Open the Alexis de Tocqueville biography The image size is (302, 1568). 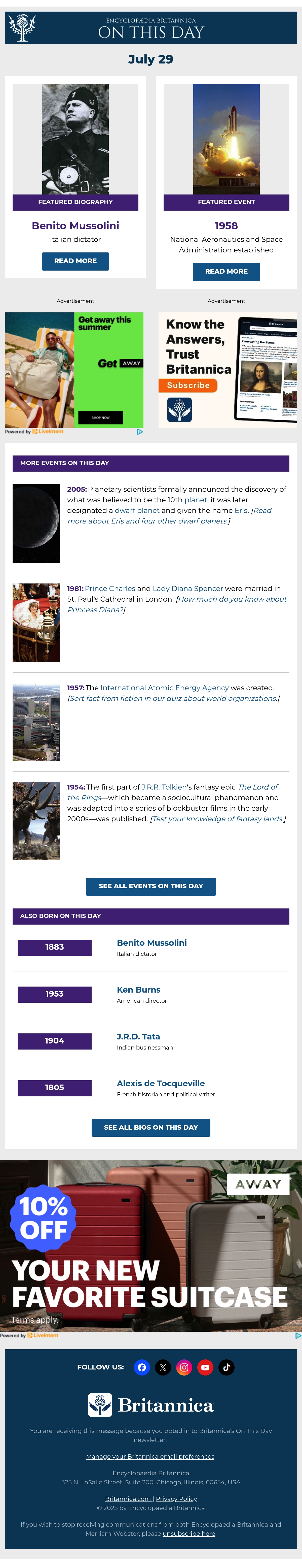coord(160,1084)
